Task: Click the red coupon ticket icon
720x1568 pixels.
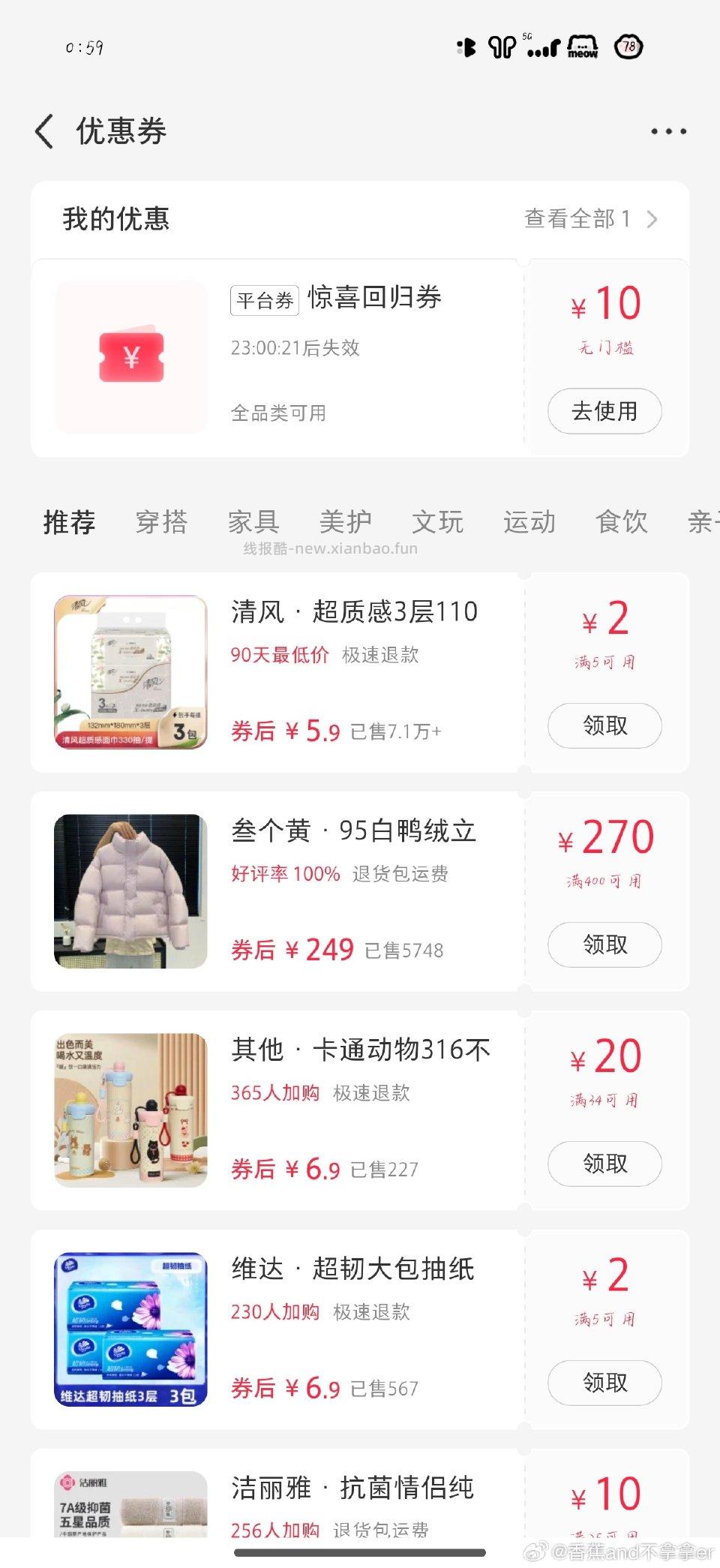Action: [130, 356]
